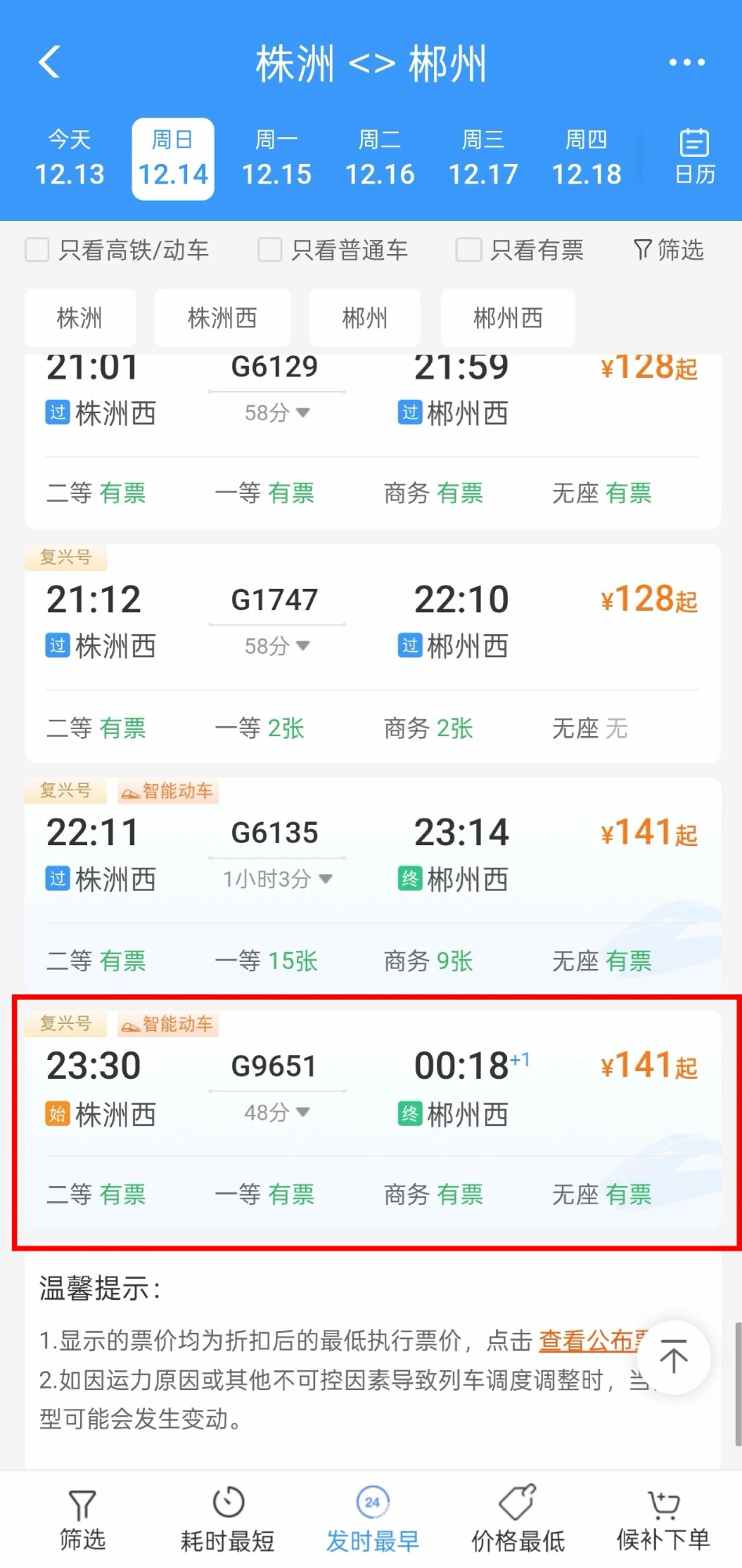742x1568 pixels.
Task: Sort by 耗时最短 shortest duration
Action: [227, 1519]
